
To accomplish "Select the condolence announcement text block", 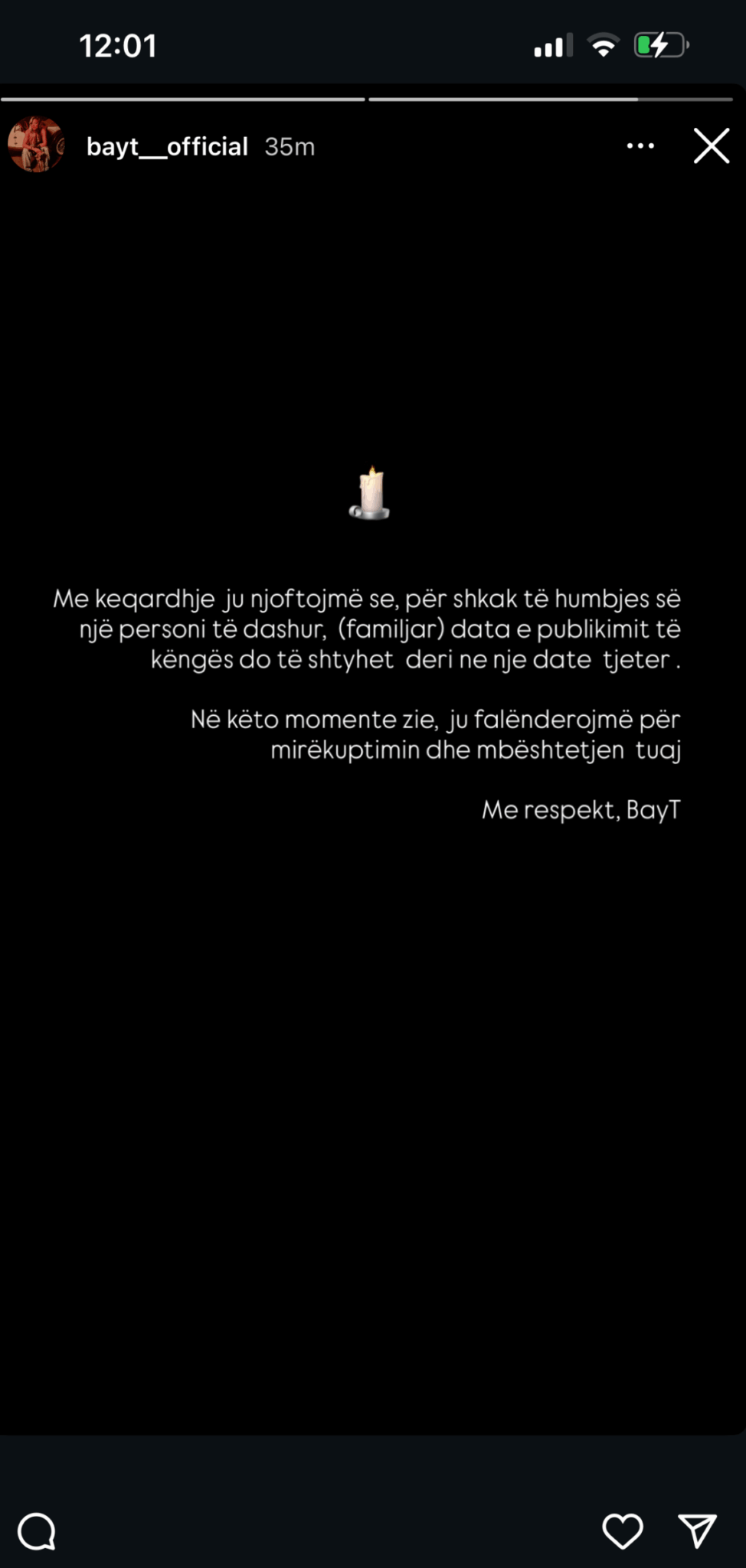I will click(x=368, y=628).
